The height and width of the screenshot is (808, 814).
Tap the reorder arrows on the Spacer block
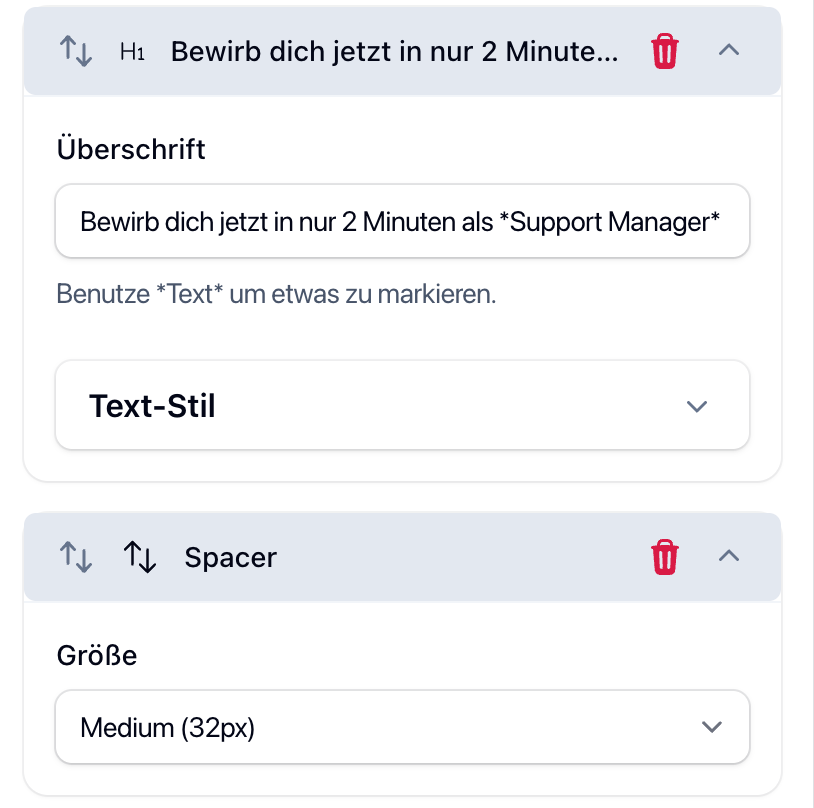[77, 557]
